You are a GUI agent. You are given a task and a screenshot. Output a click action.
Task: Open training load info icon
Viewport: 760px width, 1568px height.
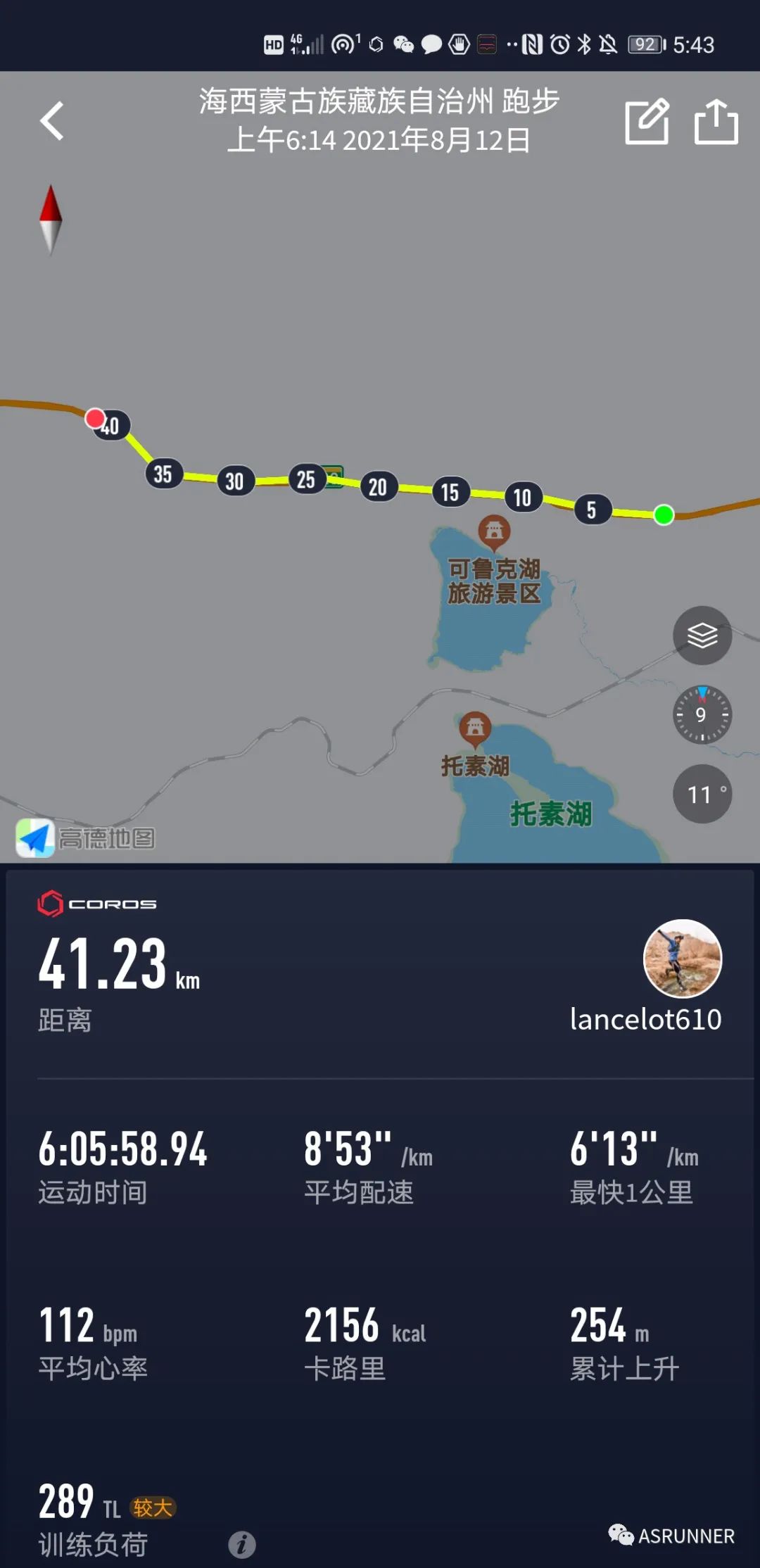[241, 1545]
